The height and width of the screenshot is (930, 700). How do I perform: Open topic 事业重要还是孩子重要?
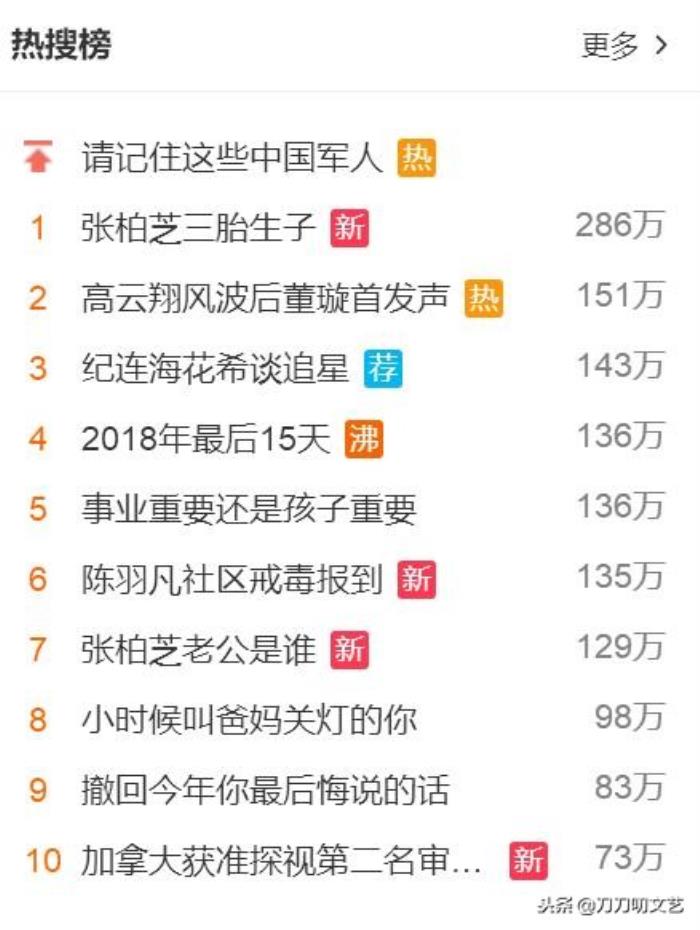pos(248,509)
